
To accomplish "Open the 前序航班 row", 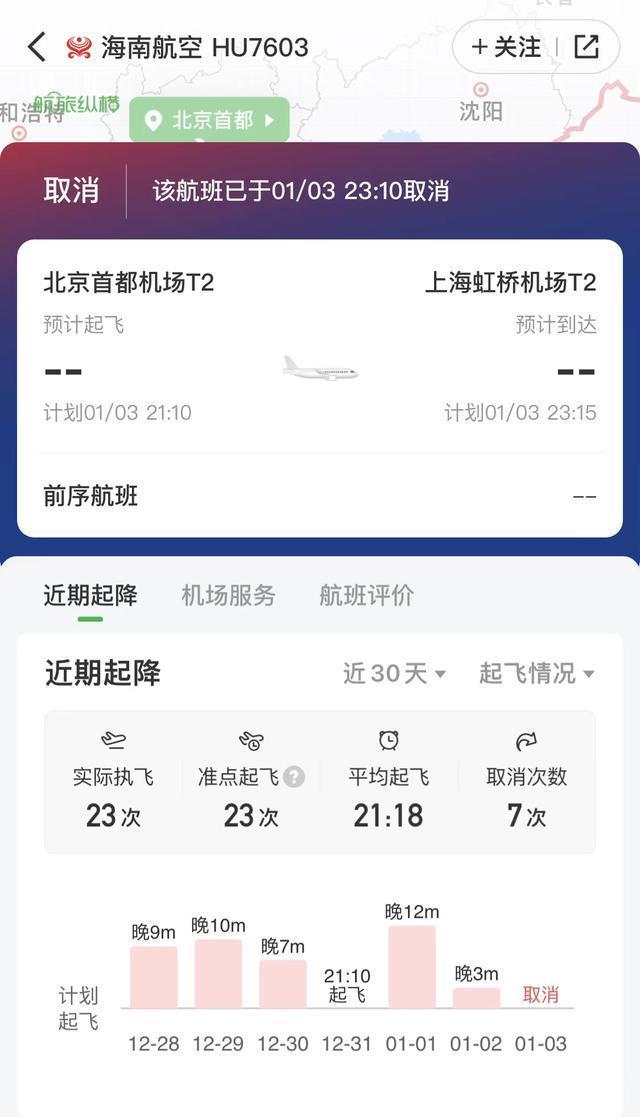I will coord(320,496).
